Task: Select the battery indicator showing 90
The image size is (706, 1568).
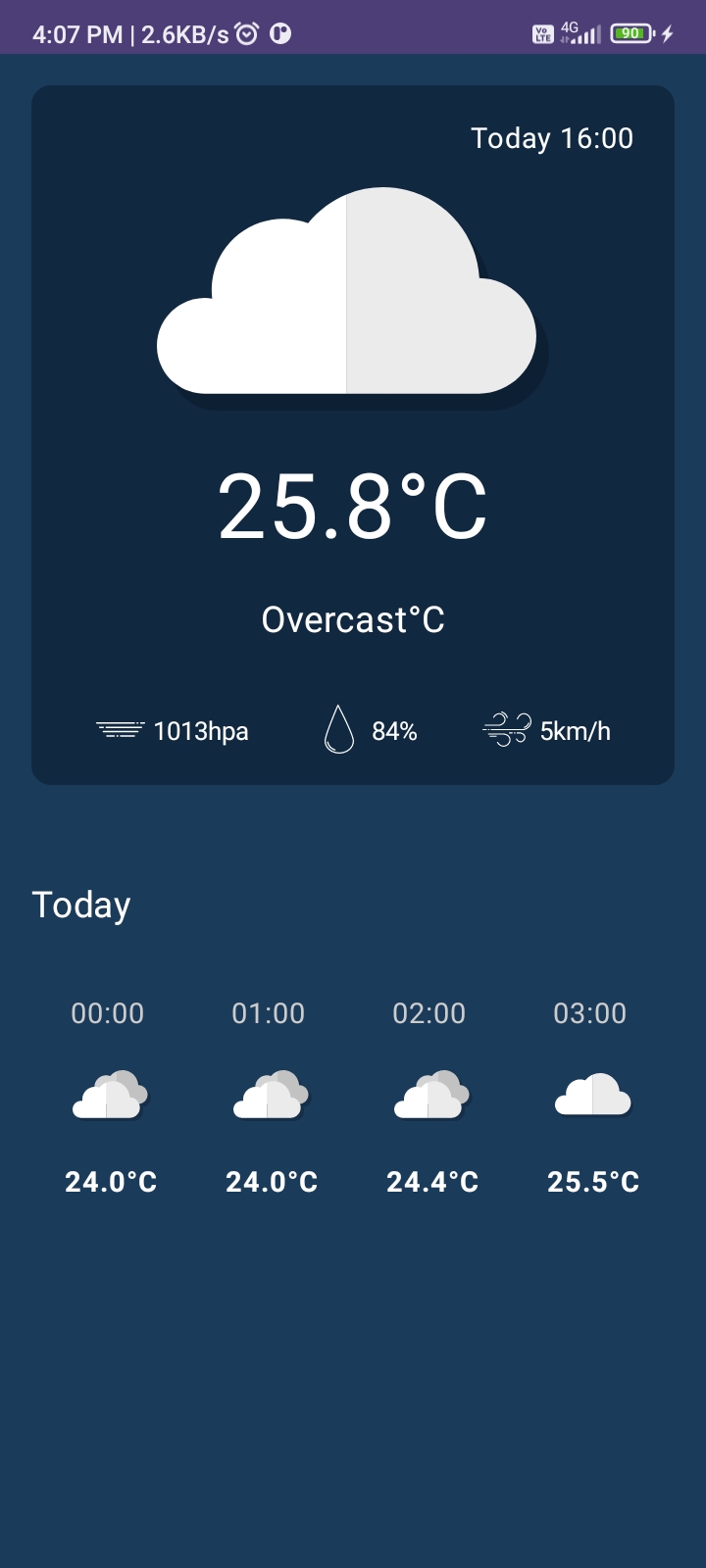Action: pos(632,32)
